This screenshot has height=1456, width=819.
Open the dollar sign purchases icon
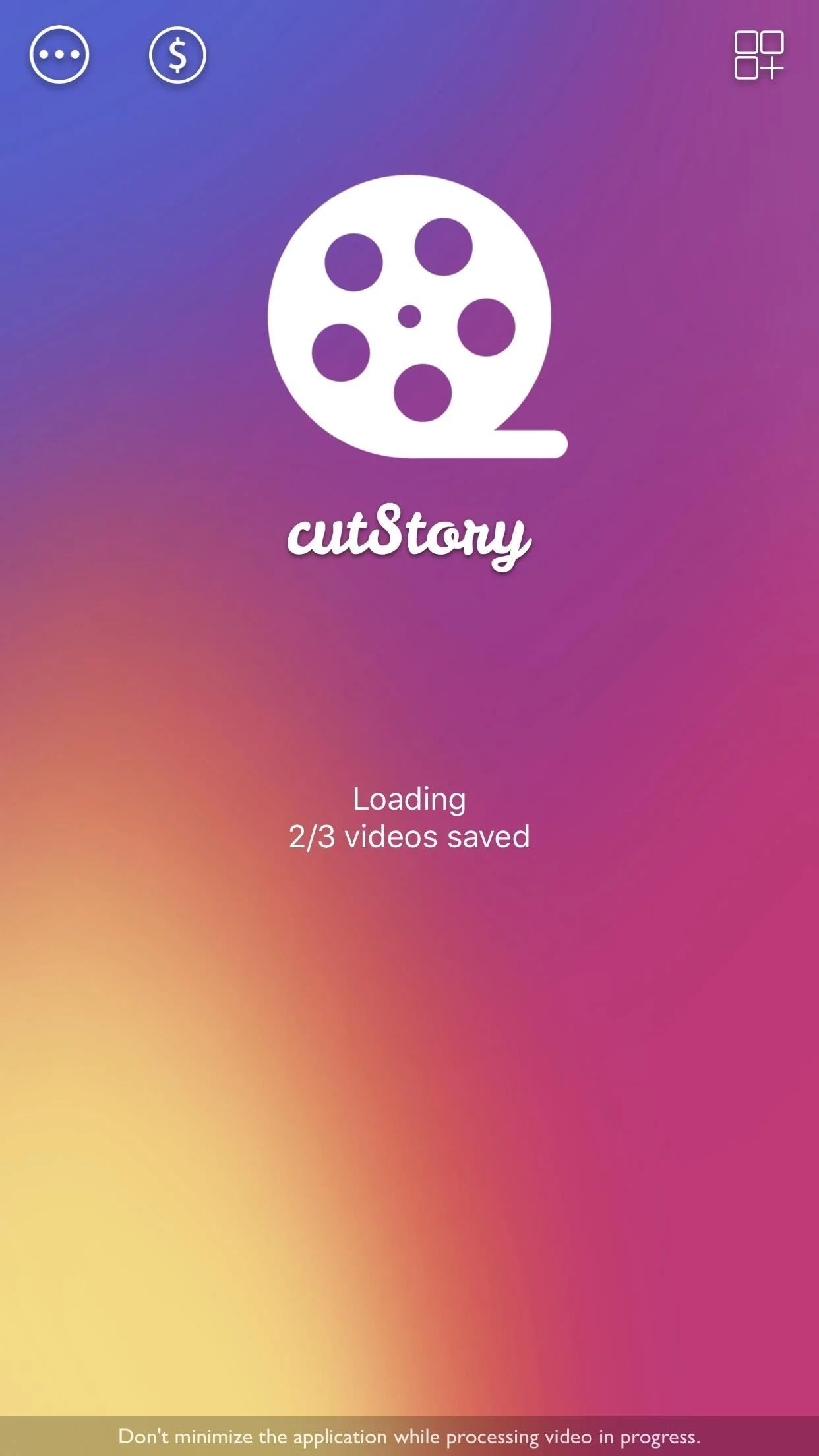point(177,55)
